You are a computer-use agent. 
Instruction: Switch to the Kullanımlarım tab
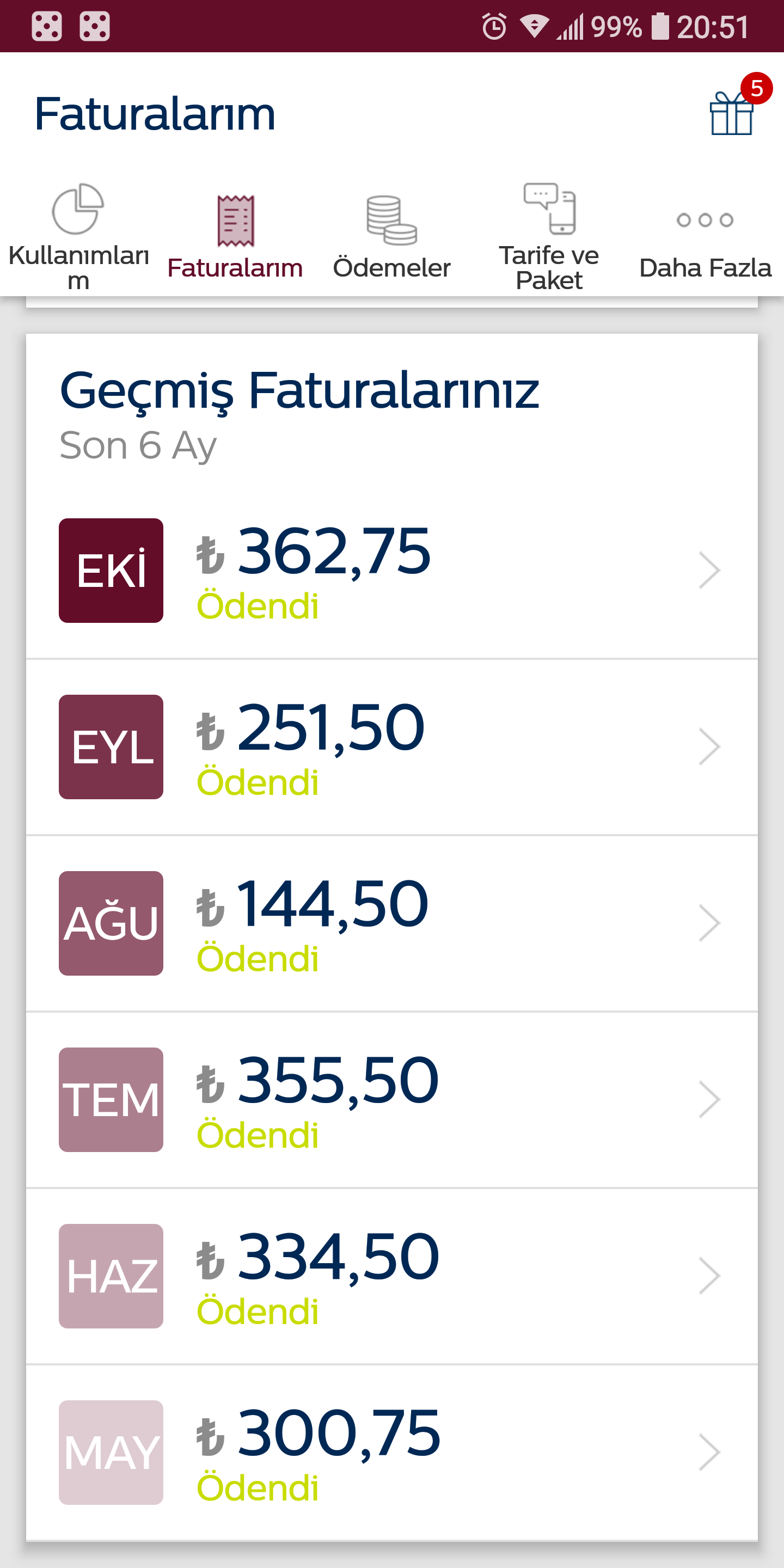[x=78, y=237]
